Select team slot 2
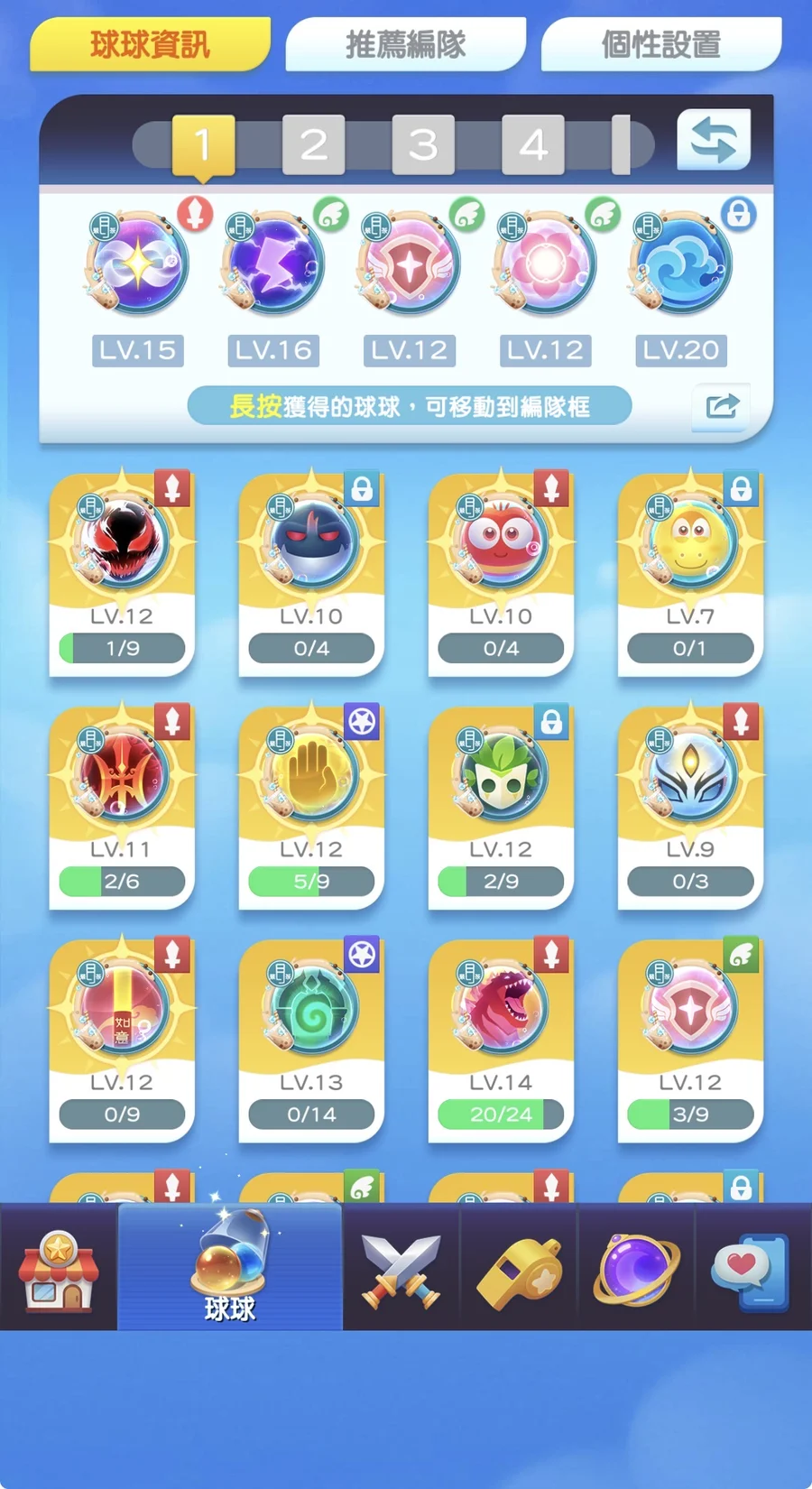Viewport: 812px width, 1489px height. 313,144
